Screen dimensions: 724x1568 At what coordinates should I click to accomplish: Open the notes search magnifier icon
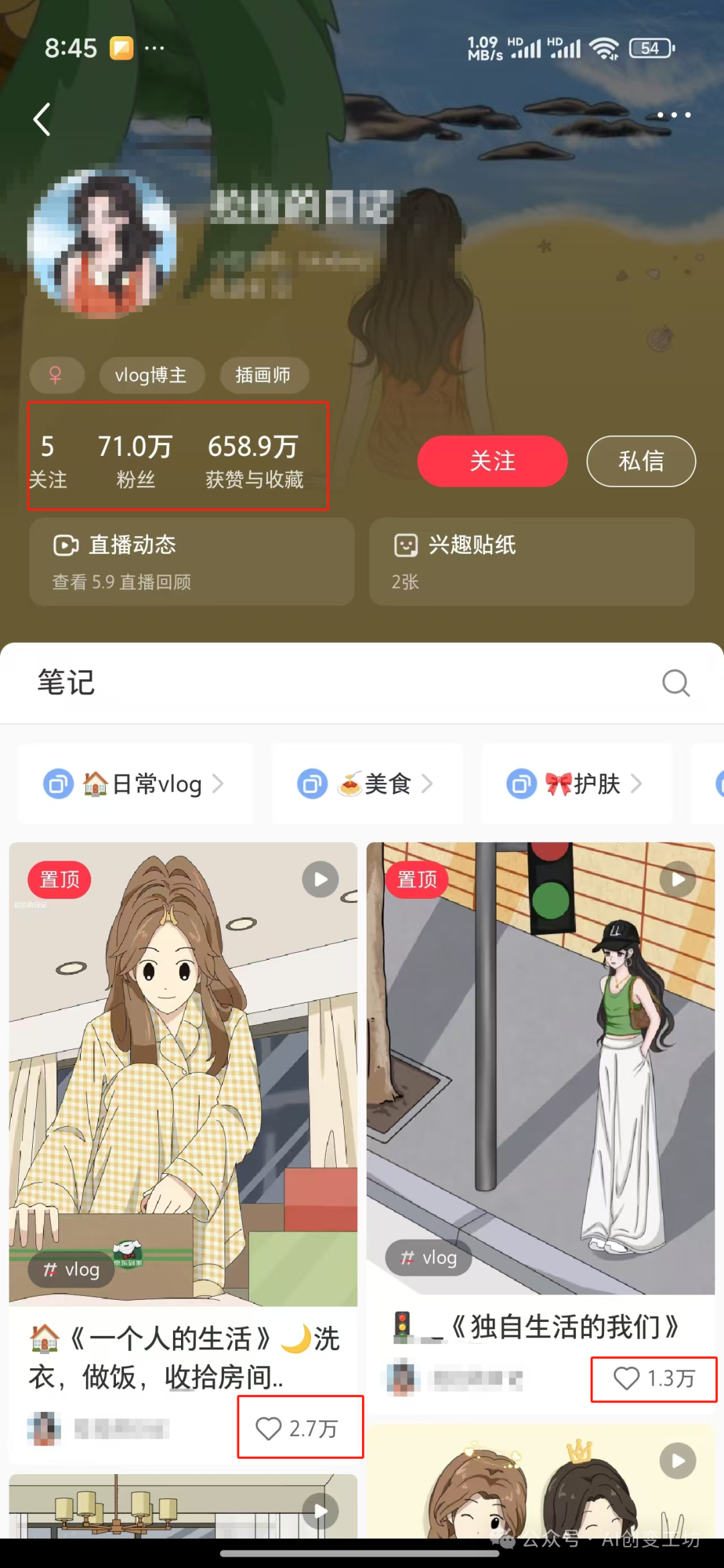pos(676,683)
